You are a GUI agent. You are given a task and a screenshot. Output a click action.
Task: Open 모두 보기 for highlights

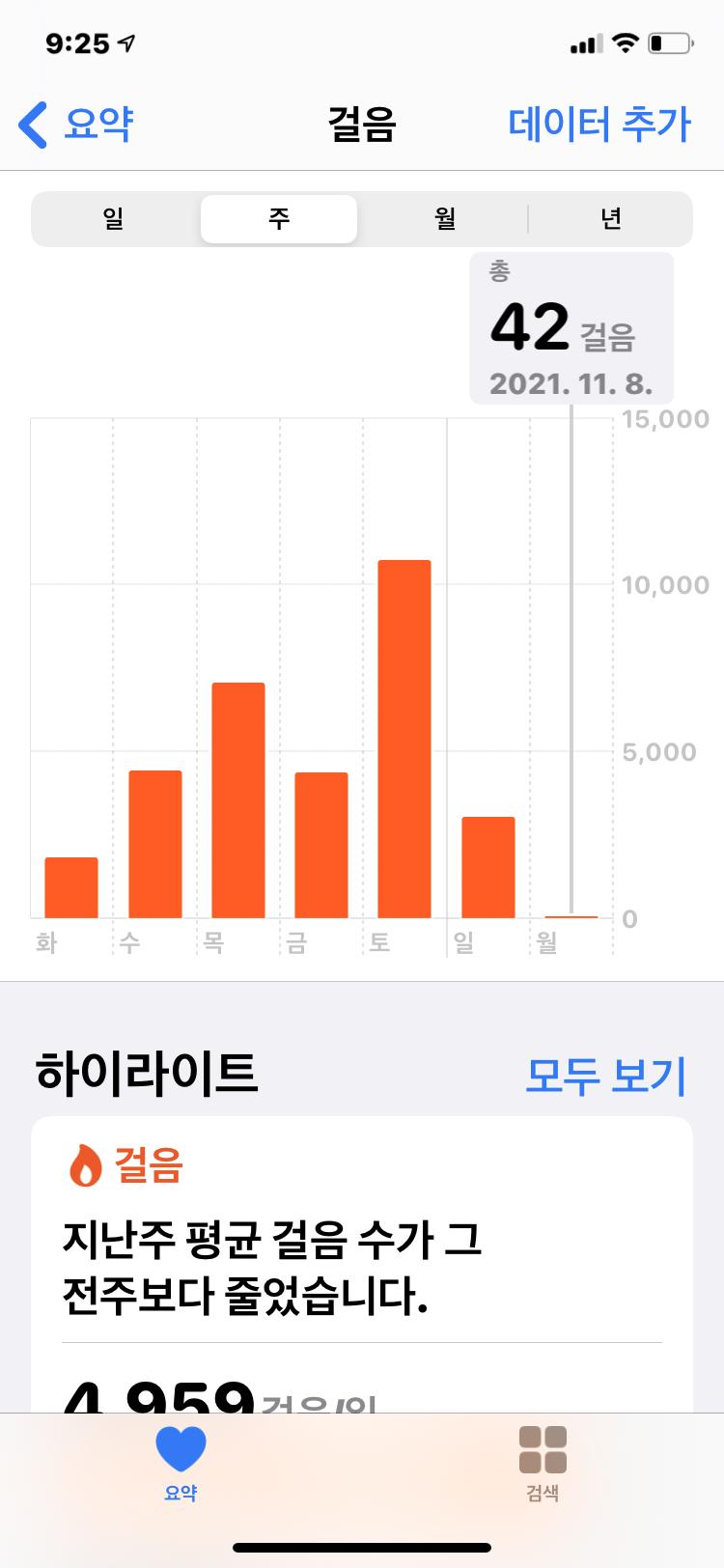point(605,1075)
